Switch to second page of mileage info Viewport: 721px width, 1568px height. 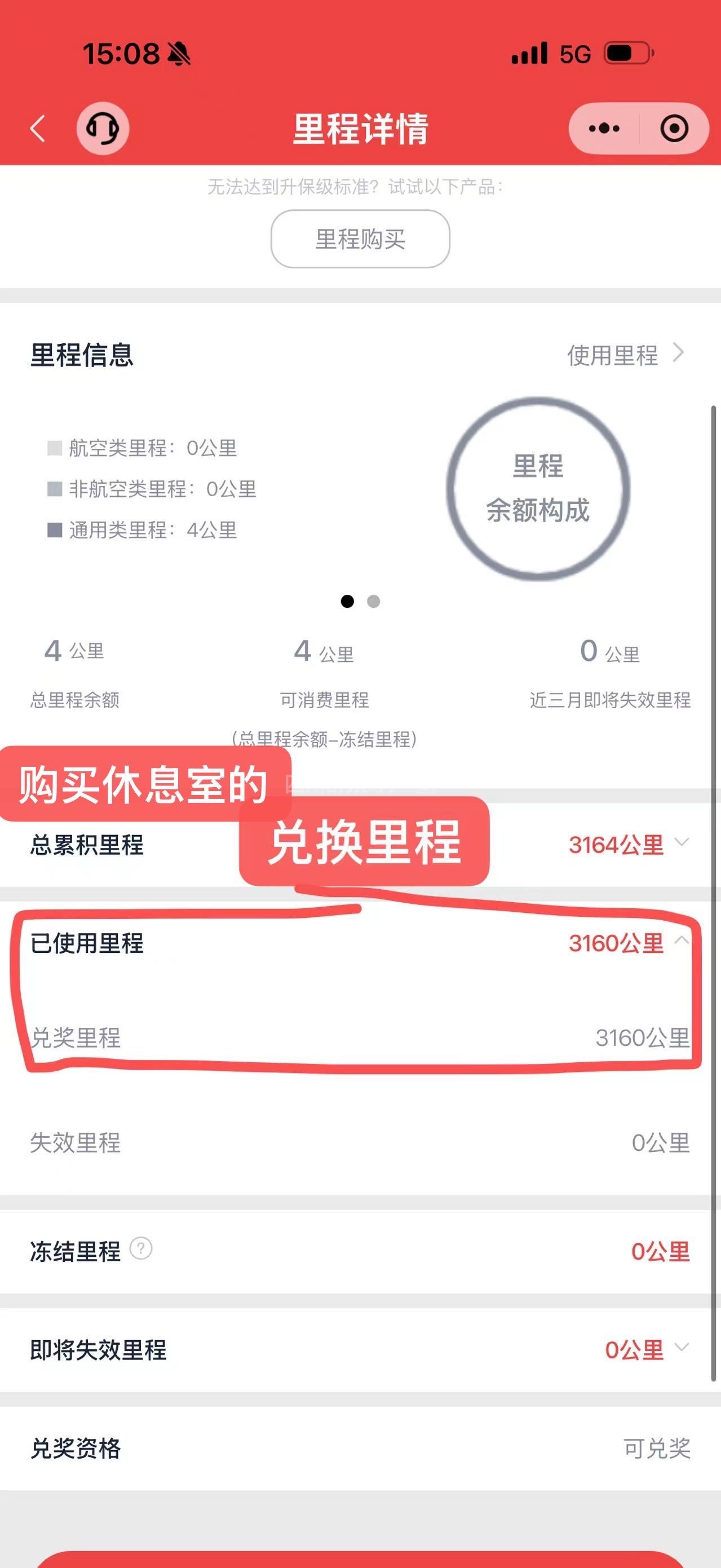pos(374,602)
